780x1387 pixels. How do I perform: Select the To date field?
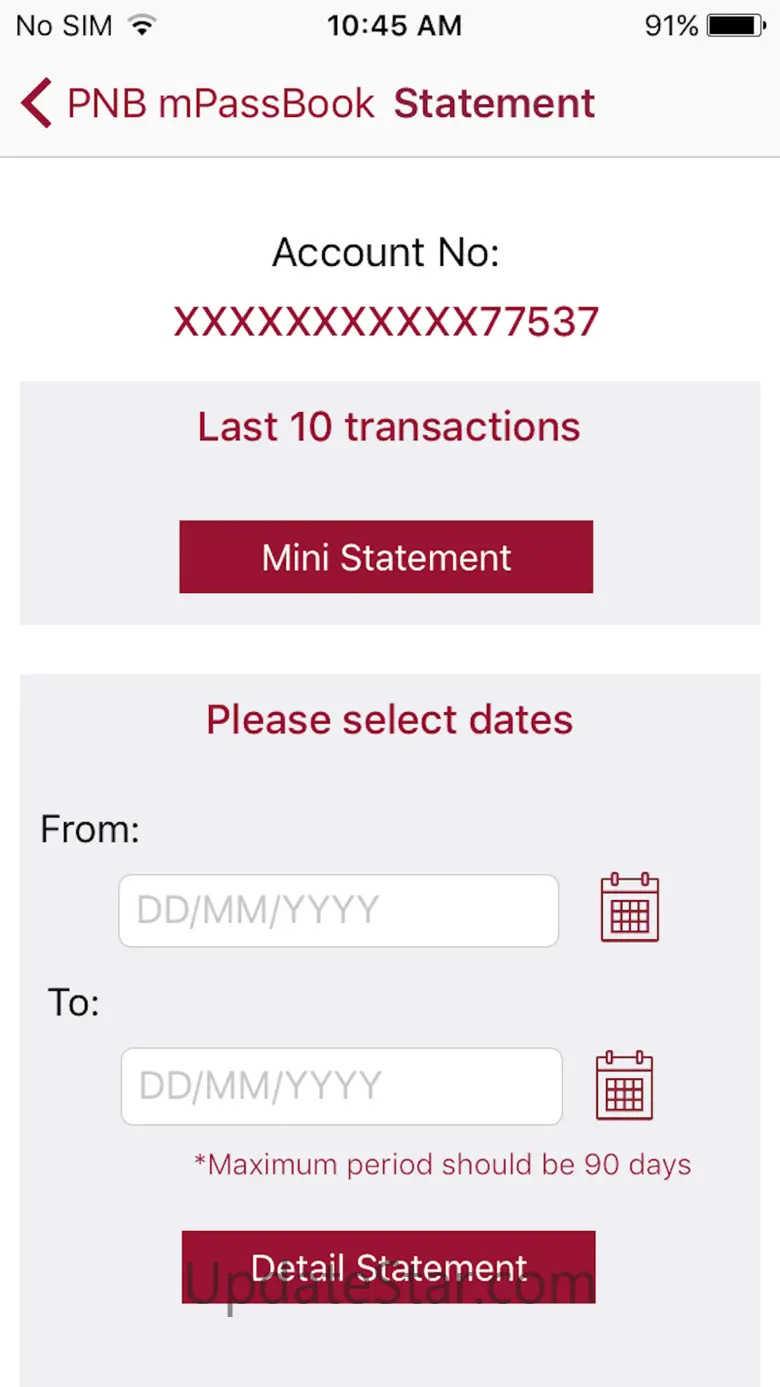(x=341, y=1086)
